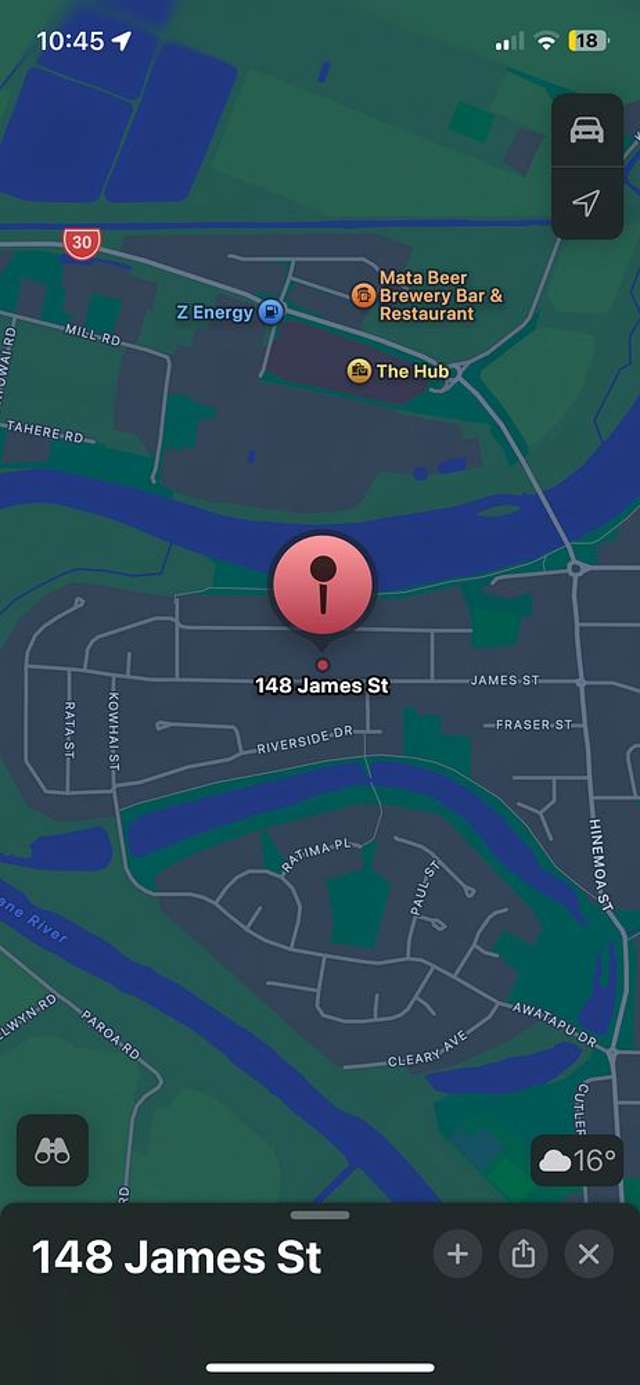
Task: Open the 16° weather badge
Action: (577, 1160)
